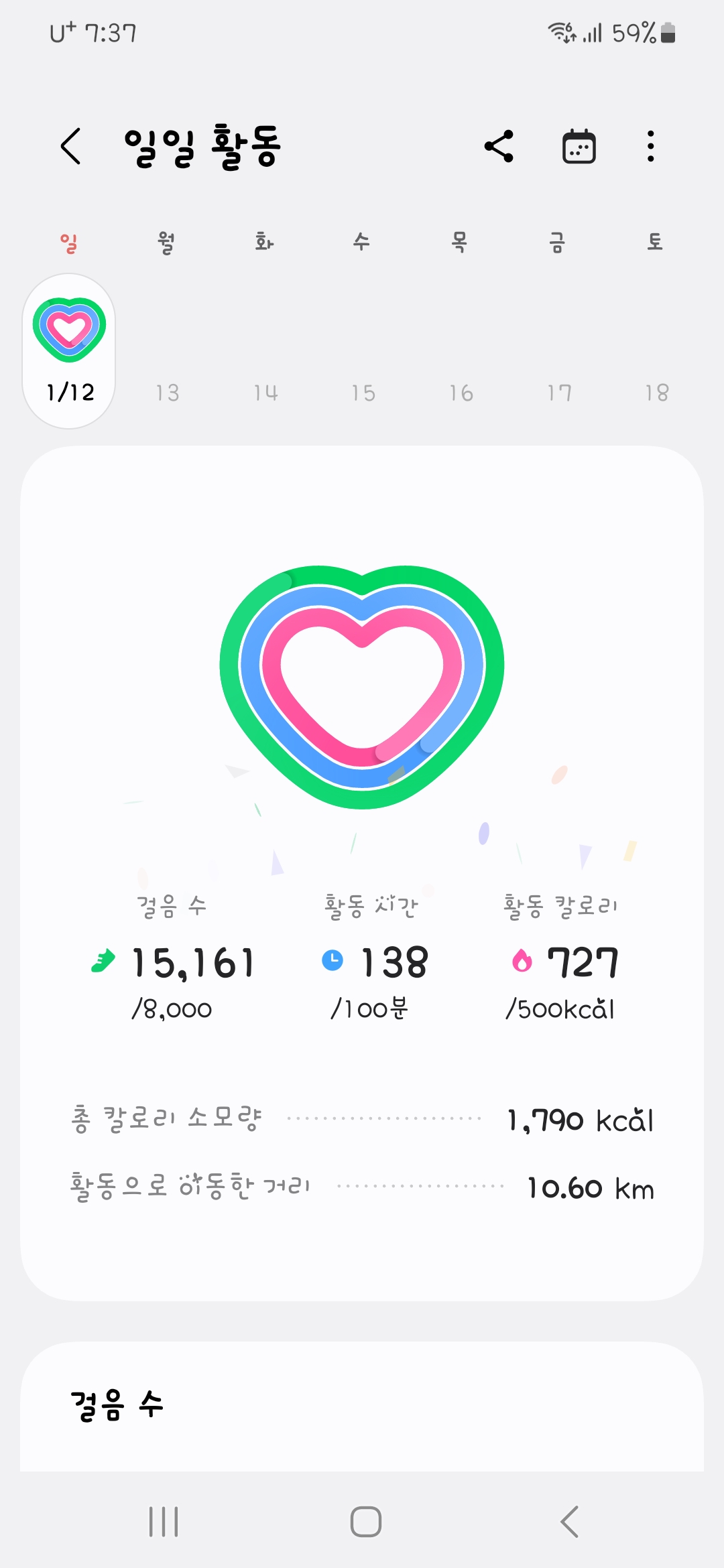724x1568 pixels.
Task: Open the system recent apps view
Action: (x=164, y=1522)
